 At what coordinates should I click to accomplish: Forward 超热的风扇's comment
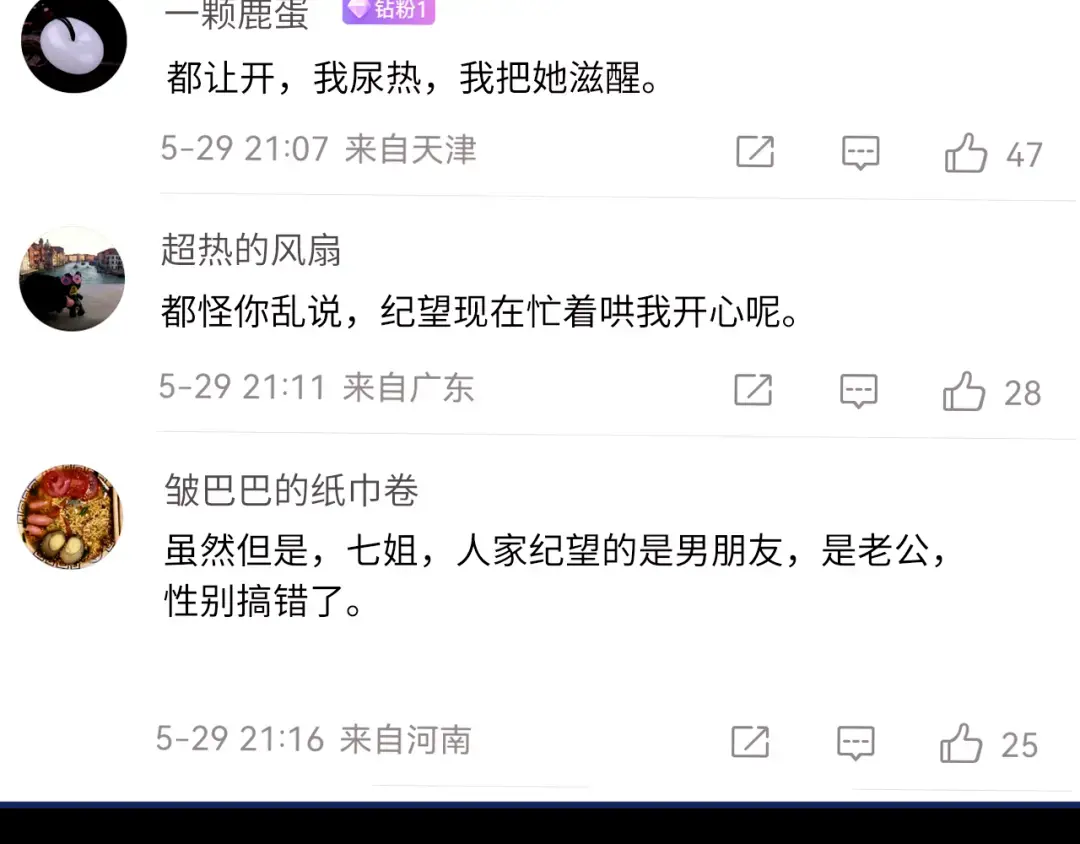coord(753,390)
